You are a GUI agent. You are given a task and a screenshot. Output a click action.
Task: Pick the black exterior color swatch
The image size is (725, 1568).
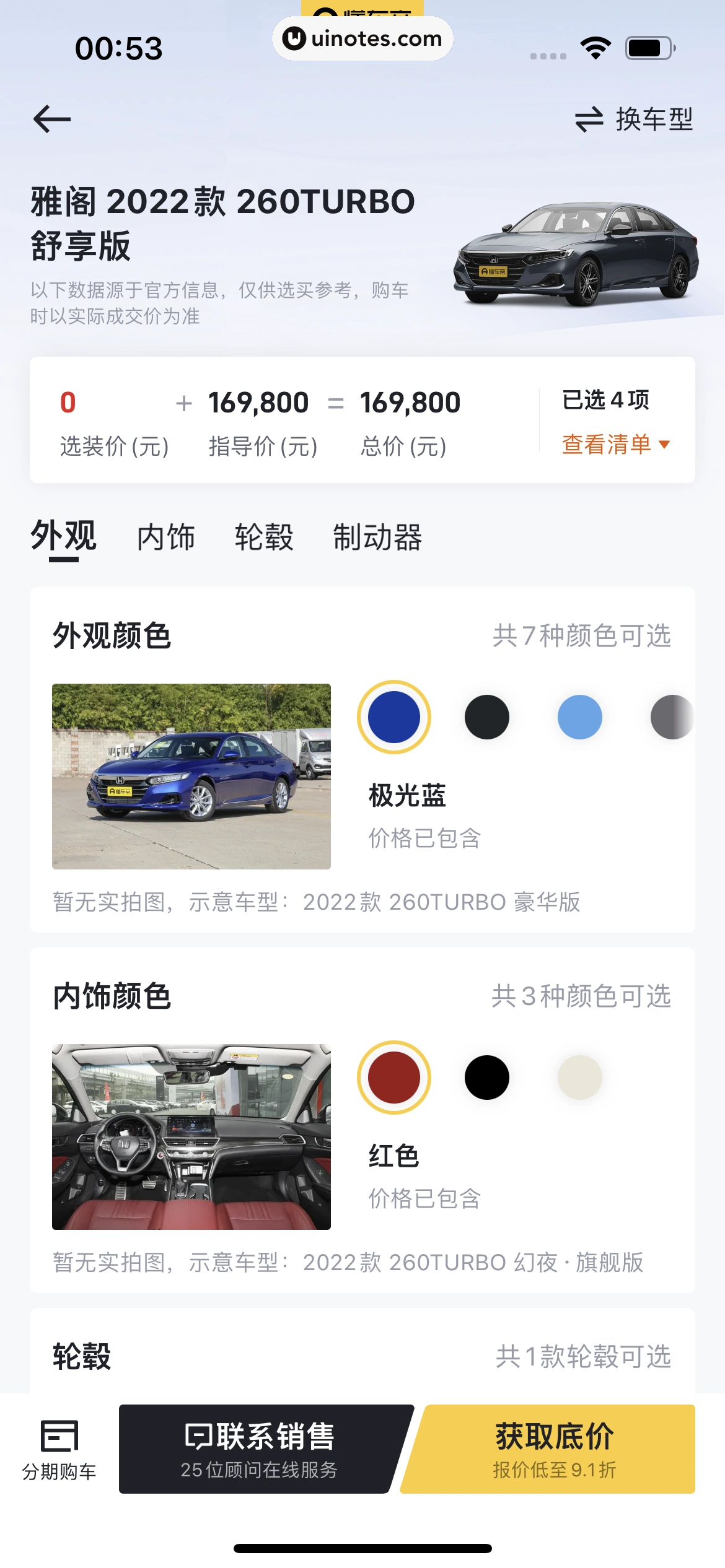(487, 717)
